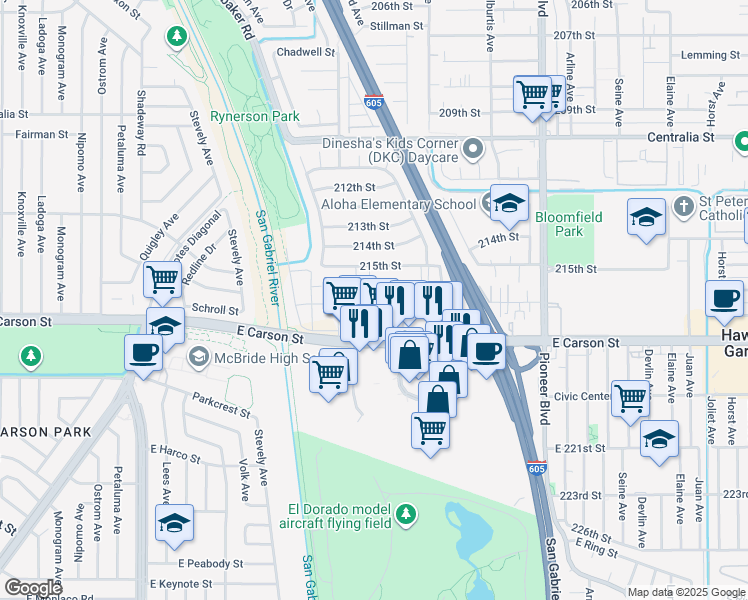The image size is (748, 600).
Task: Tap the El Dorado model aircraft flying field pin
Action: coord(406,515)
